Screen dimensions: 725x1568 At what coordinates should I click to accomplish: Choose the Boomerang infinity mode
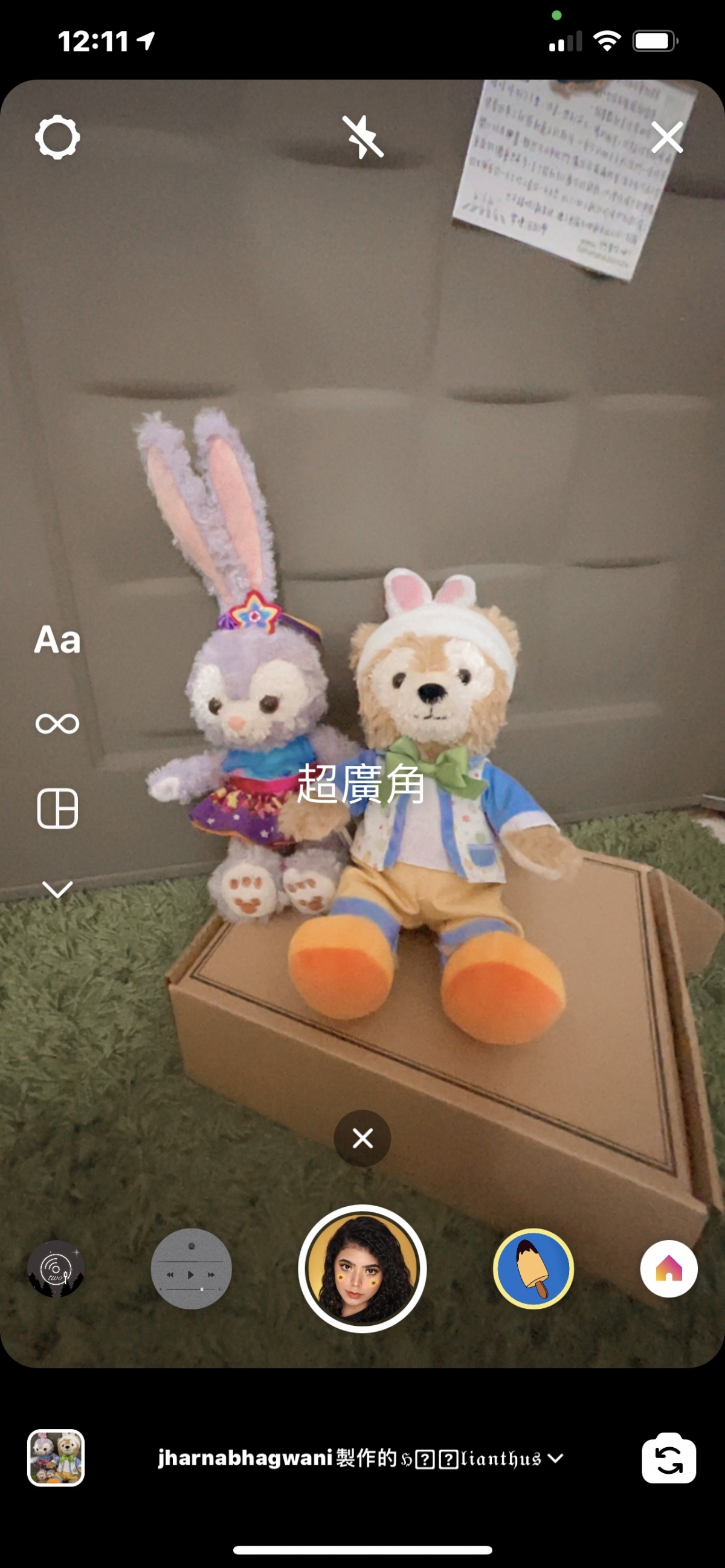click(x=57, y=724)
